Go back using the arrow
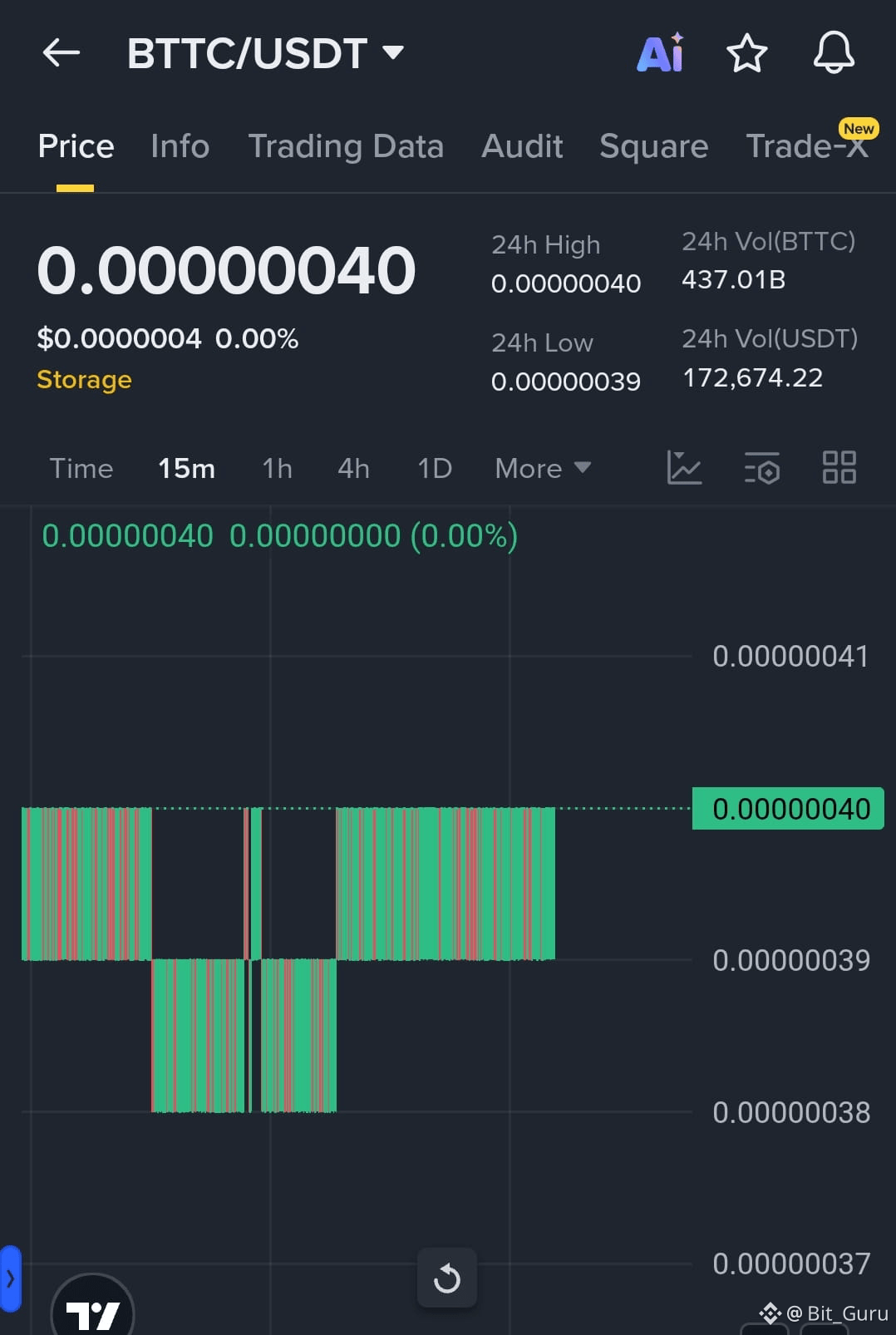The width and height of the screenshot is (896, 1335). coord(62,53)
